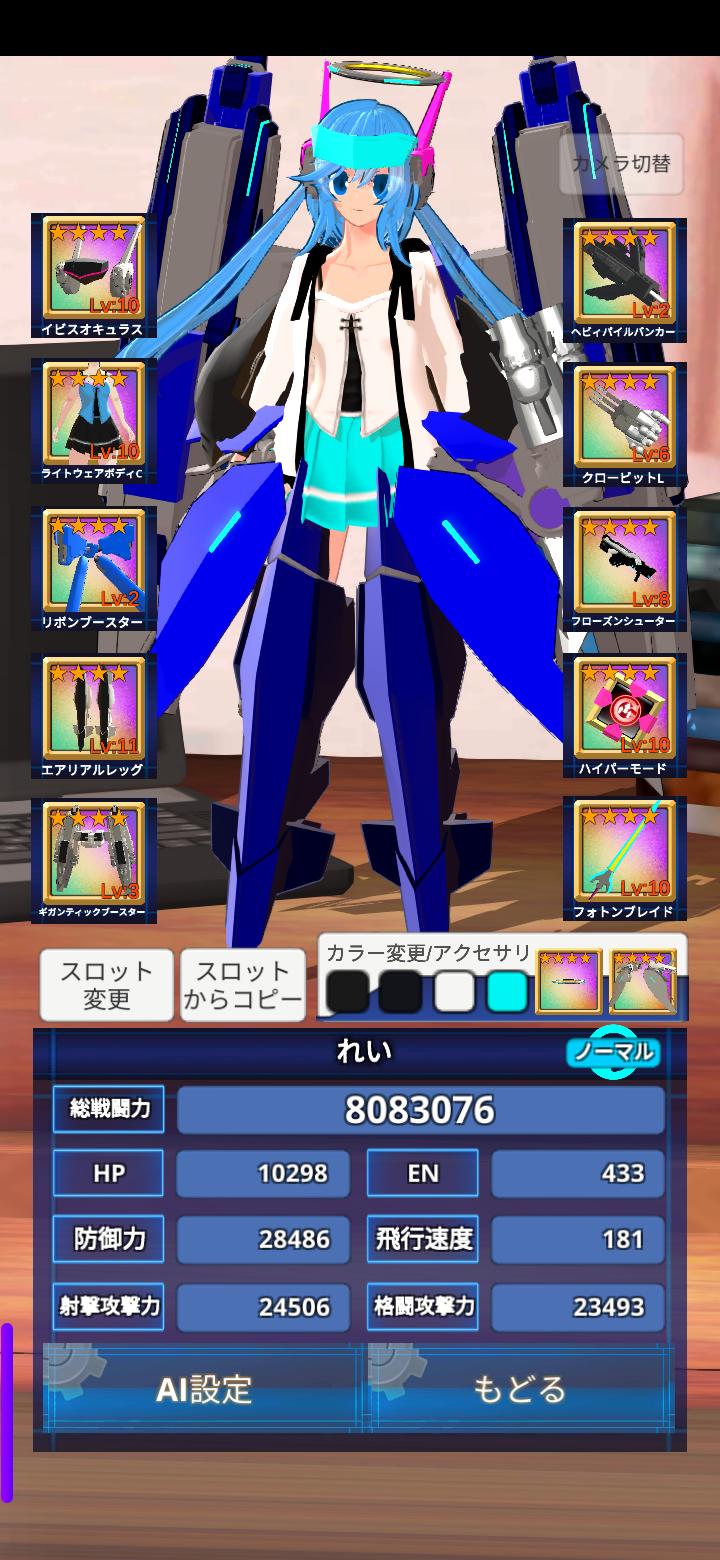This screenshot has height=1560, width=720.
Task: Tap the カメラ切替 camera switch button
Action: 621,164
